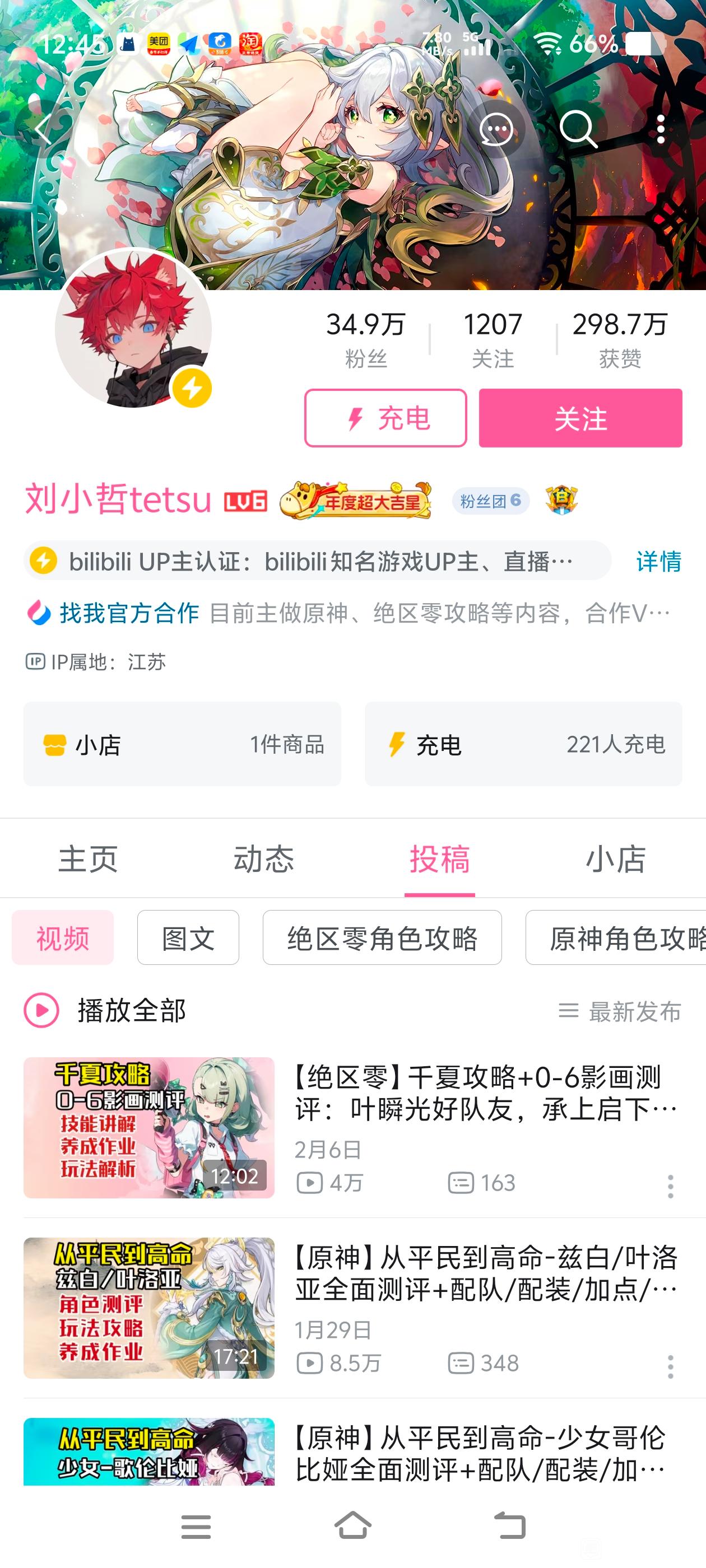Open the 充电 card showing 221人充电

(523, 744)
